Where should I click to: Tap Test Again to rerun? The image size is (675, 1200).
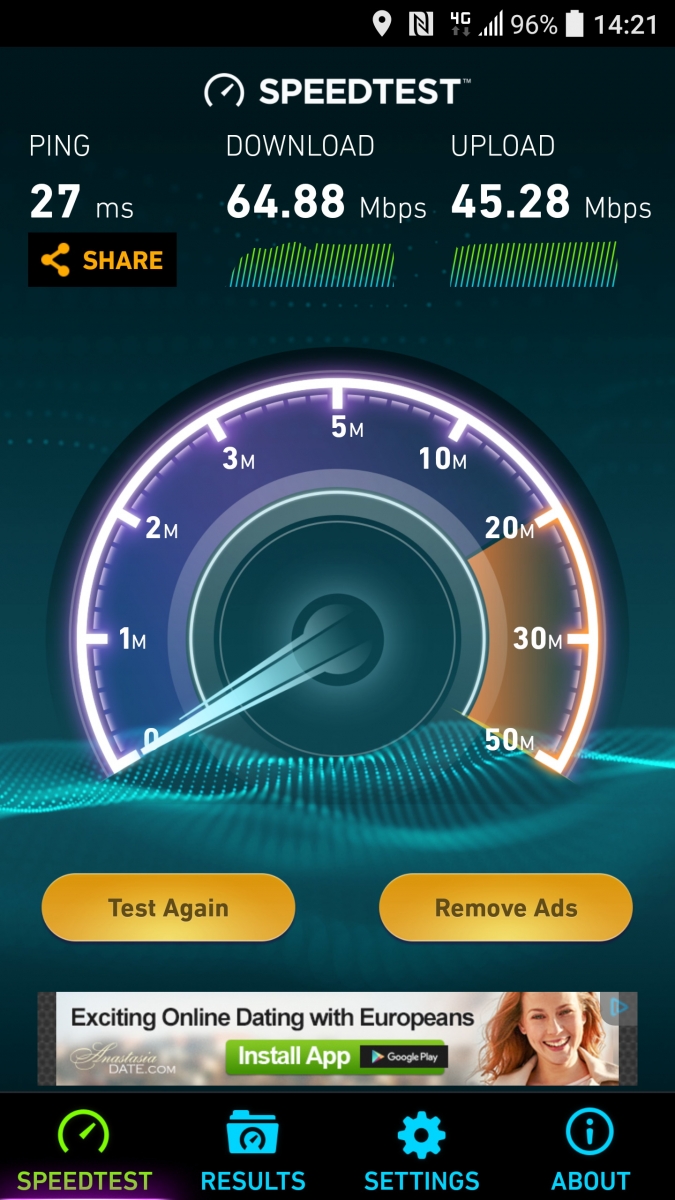pyautogui.click(x=168, y=908)
